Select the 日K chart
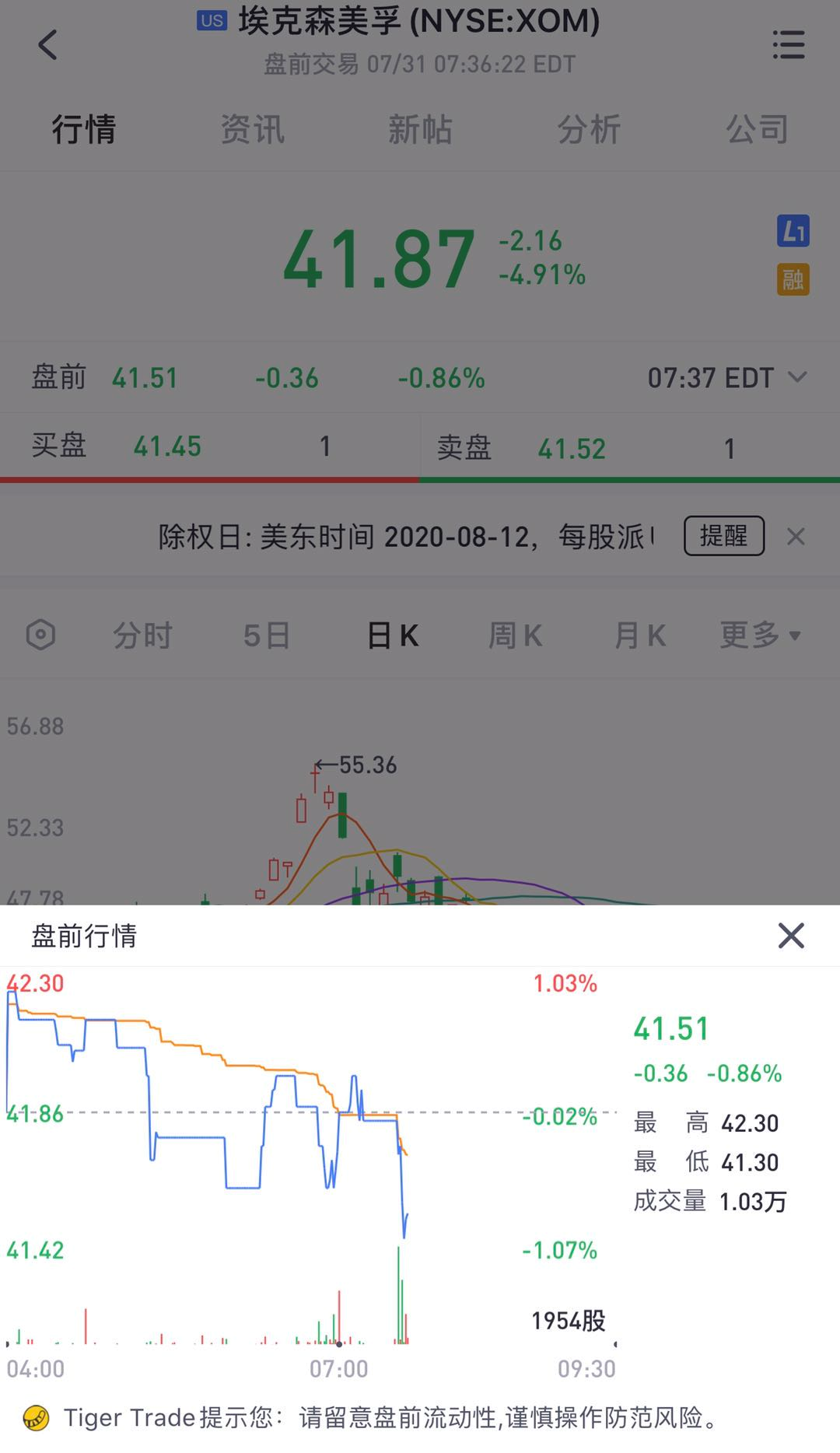Screen dimensions: 840x1453 pyautogui.click(x=393, y=635)
